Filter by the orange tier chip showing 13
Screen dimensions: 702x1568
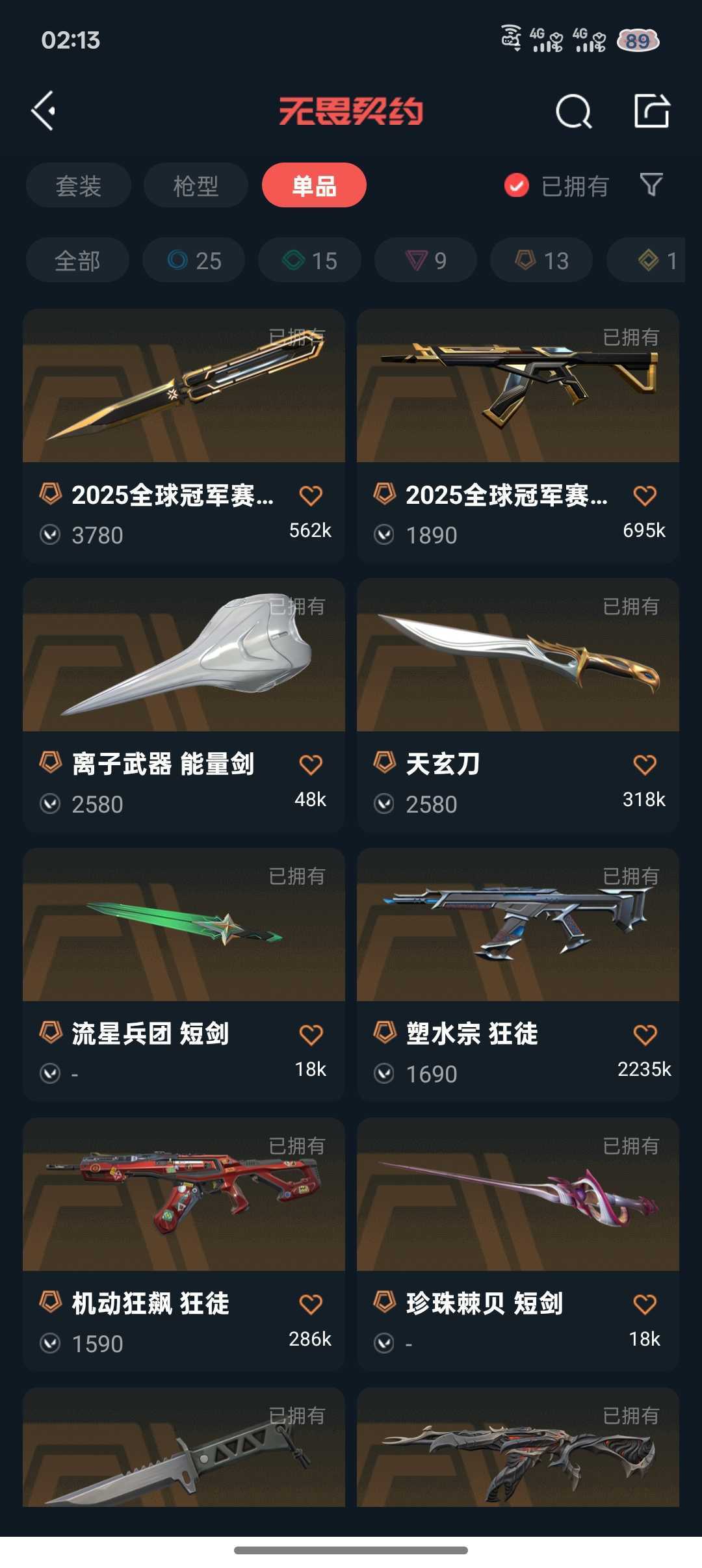tap(541, 261)
